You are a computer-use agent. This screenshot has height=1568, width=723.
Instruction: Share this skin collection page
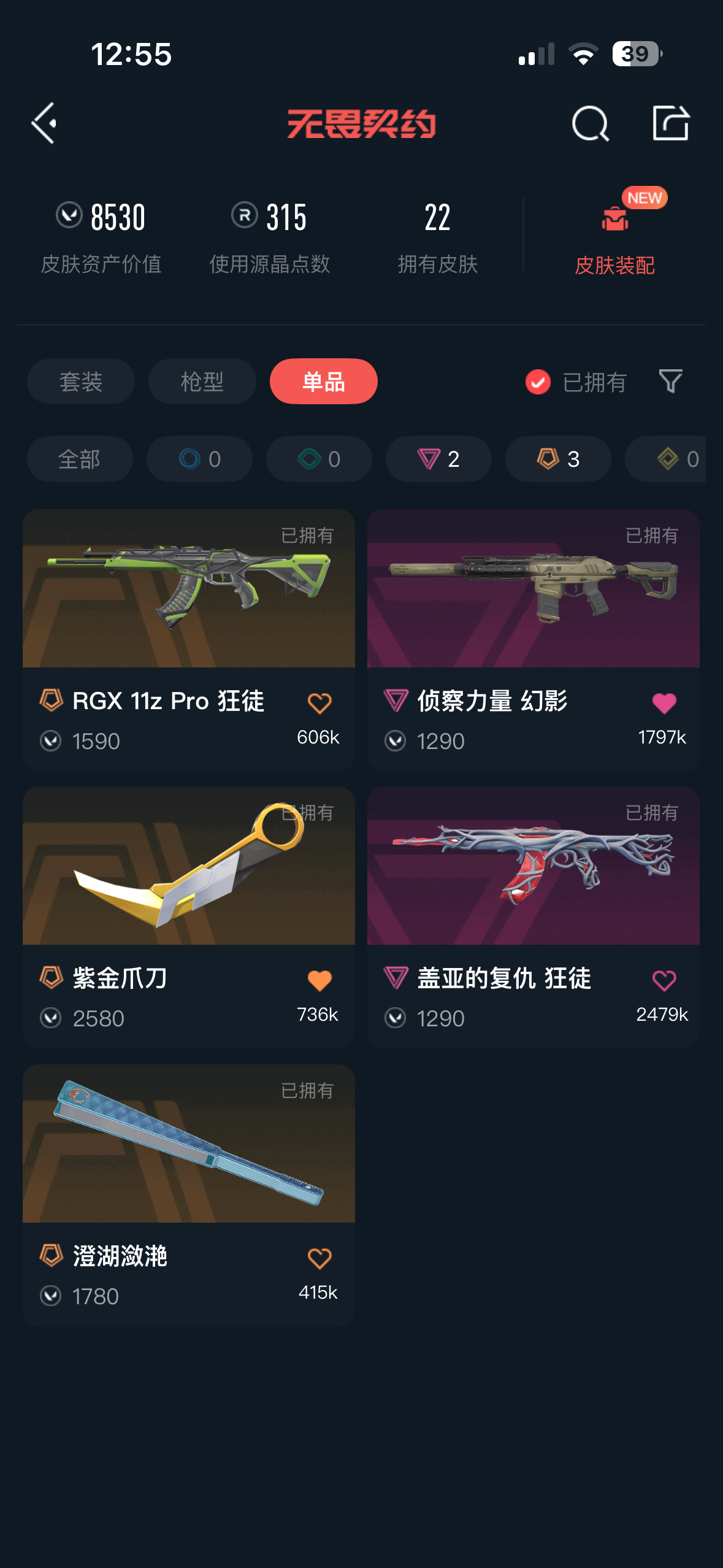(670, 123)
